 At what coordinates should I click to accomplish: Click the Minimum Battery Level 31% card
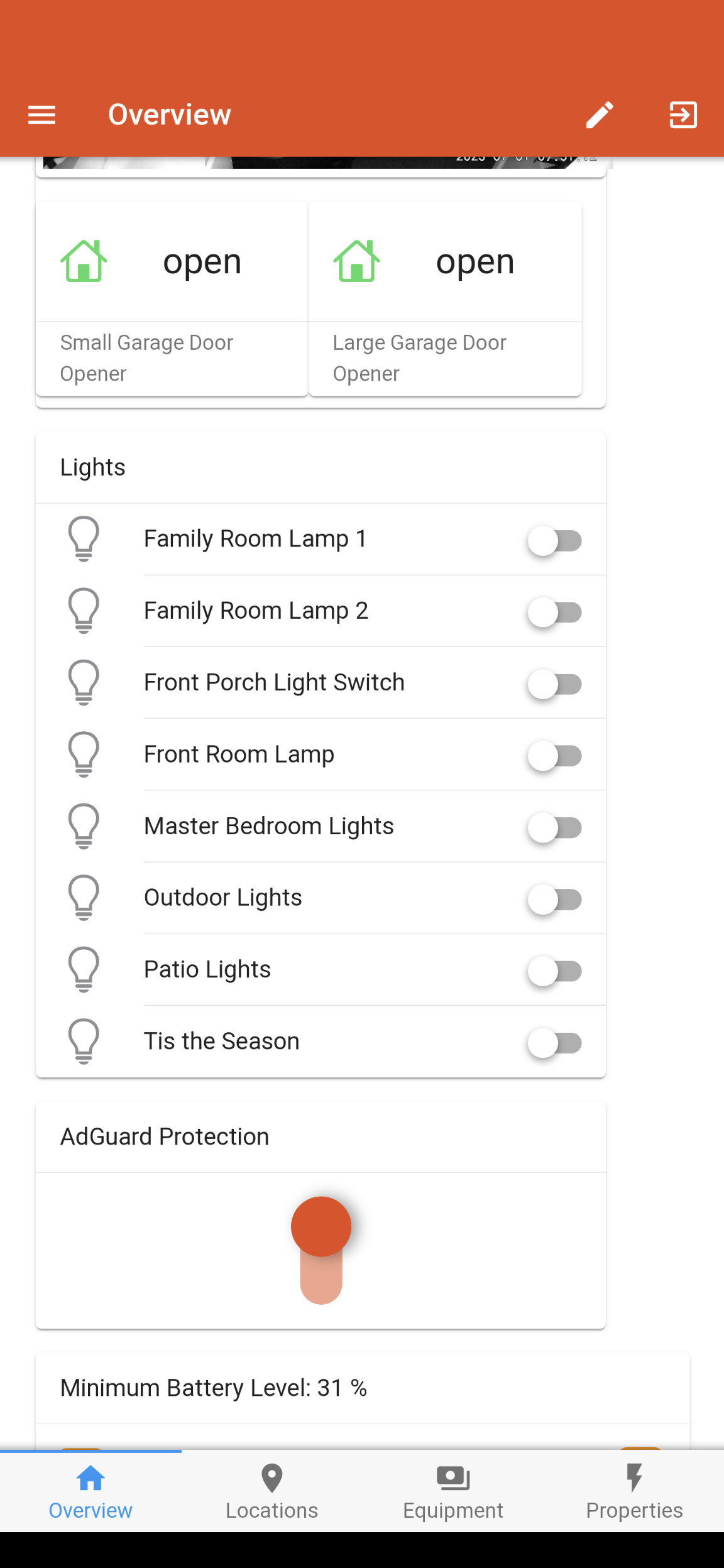214,1386
